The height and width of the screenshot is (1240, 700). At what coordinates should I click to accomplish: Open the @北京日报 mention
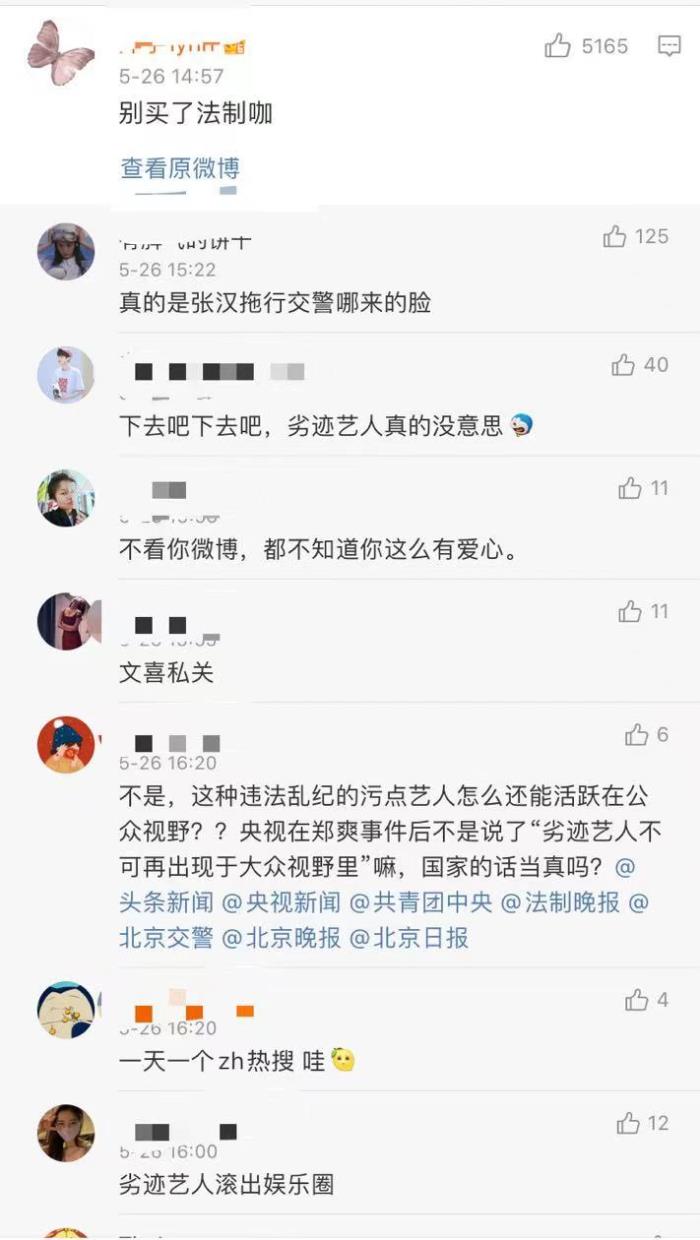coord(408,938)
